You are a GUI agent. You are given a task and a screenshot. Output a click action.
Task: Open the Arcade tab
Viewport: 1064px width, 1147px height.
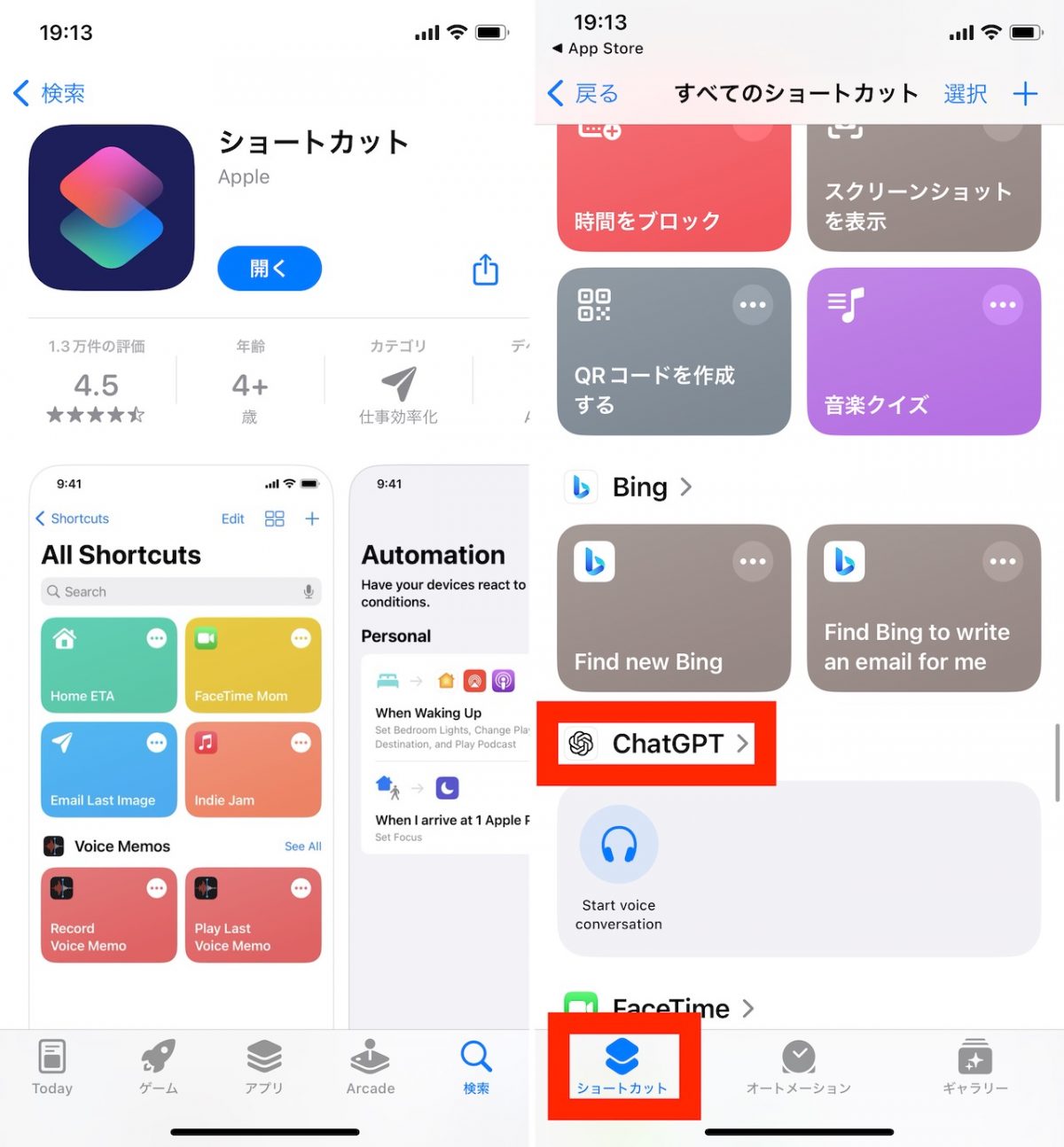pos(370,1066)
